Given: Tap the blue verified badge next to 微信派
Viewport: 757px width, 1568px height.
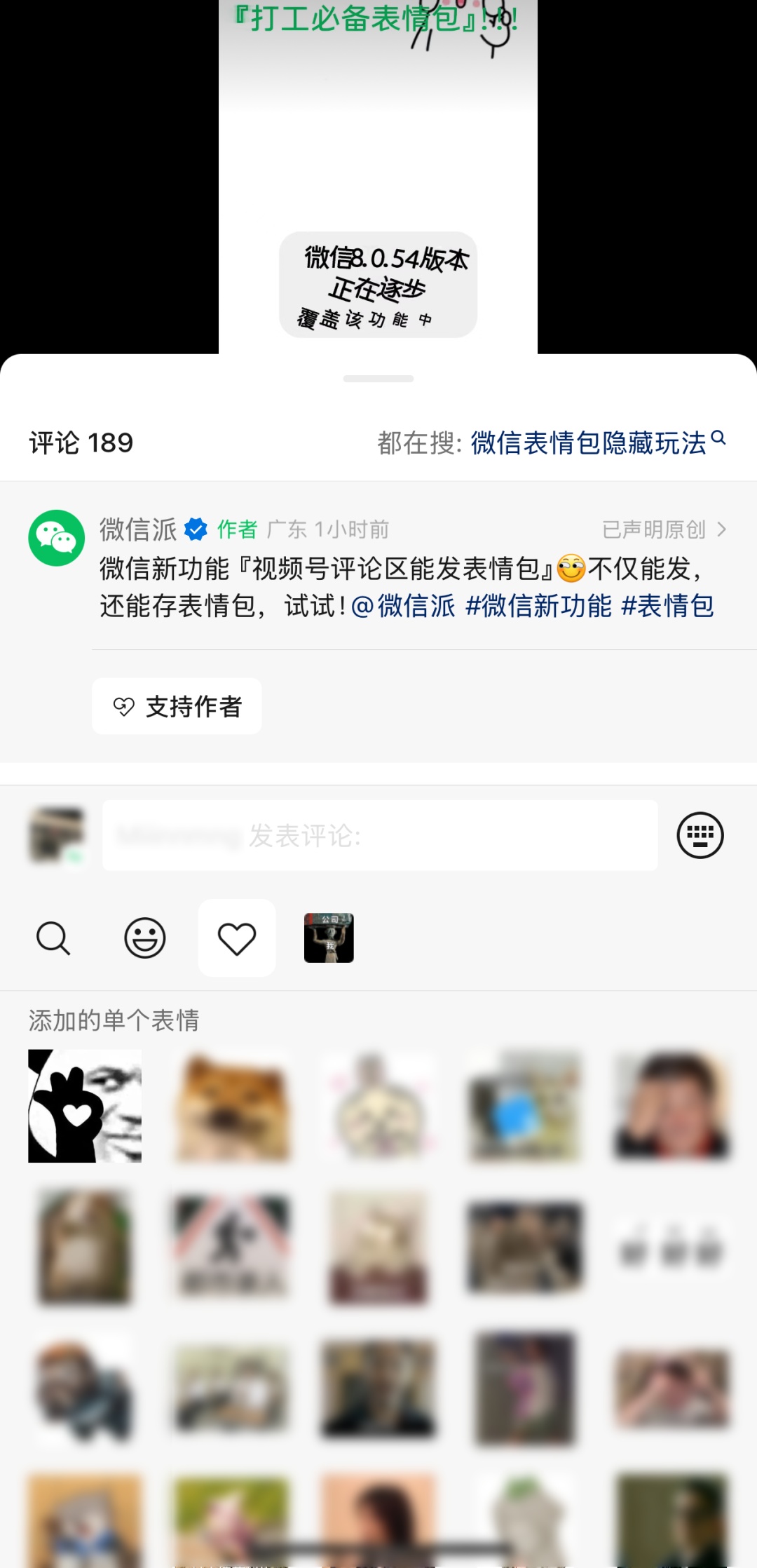Looking at the screenshot, I should pyautogui.click(x=194, y=529).
